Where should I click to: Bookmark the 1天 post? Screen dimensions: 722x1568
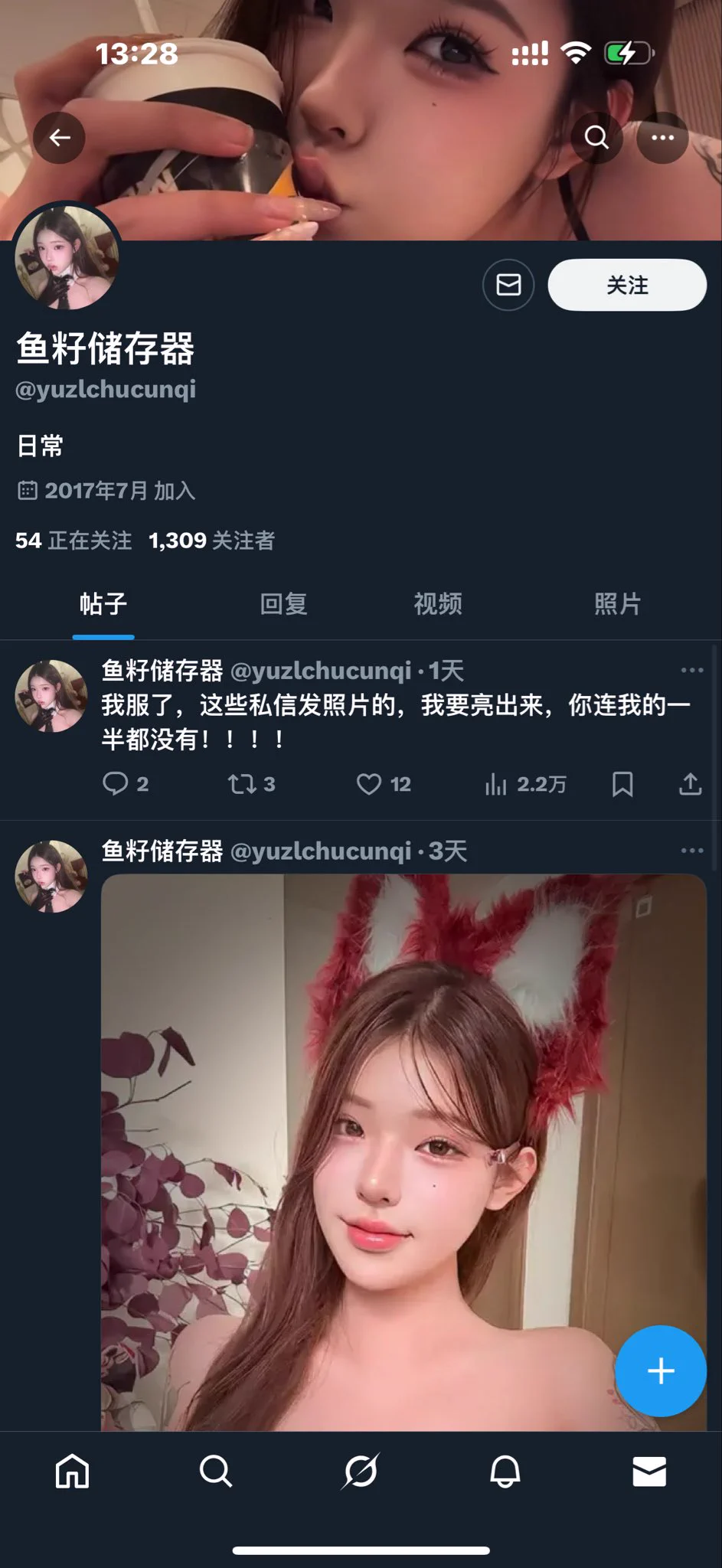pos(622,783)
